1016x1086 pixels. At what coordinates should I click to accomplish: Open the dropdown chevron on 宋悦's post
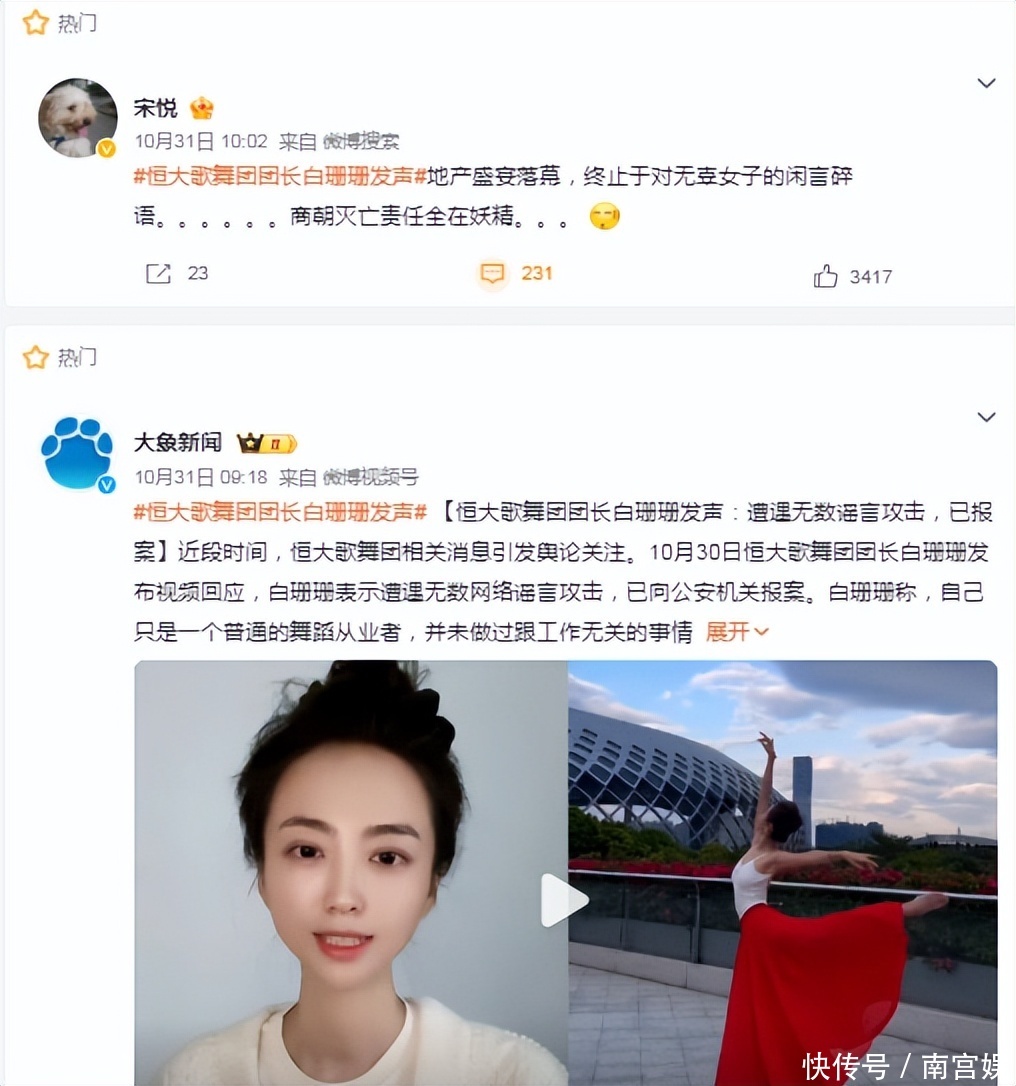click(986, 83)
